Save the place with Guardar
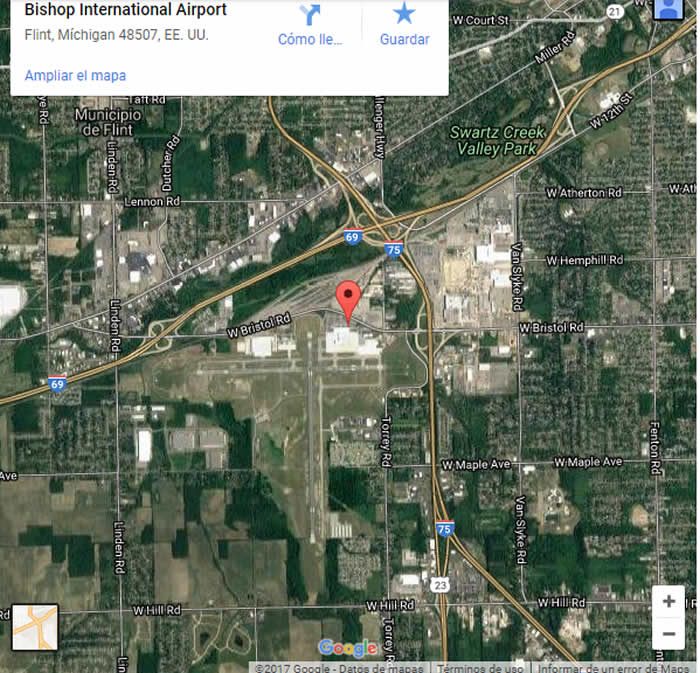 coord(404,25)
